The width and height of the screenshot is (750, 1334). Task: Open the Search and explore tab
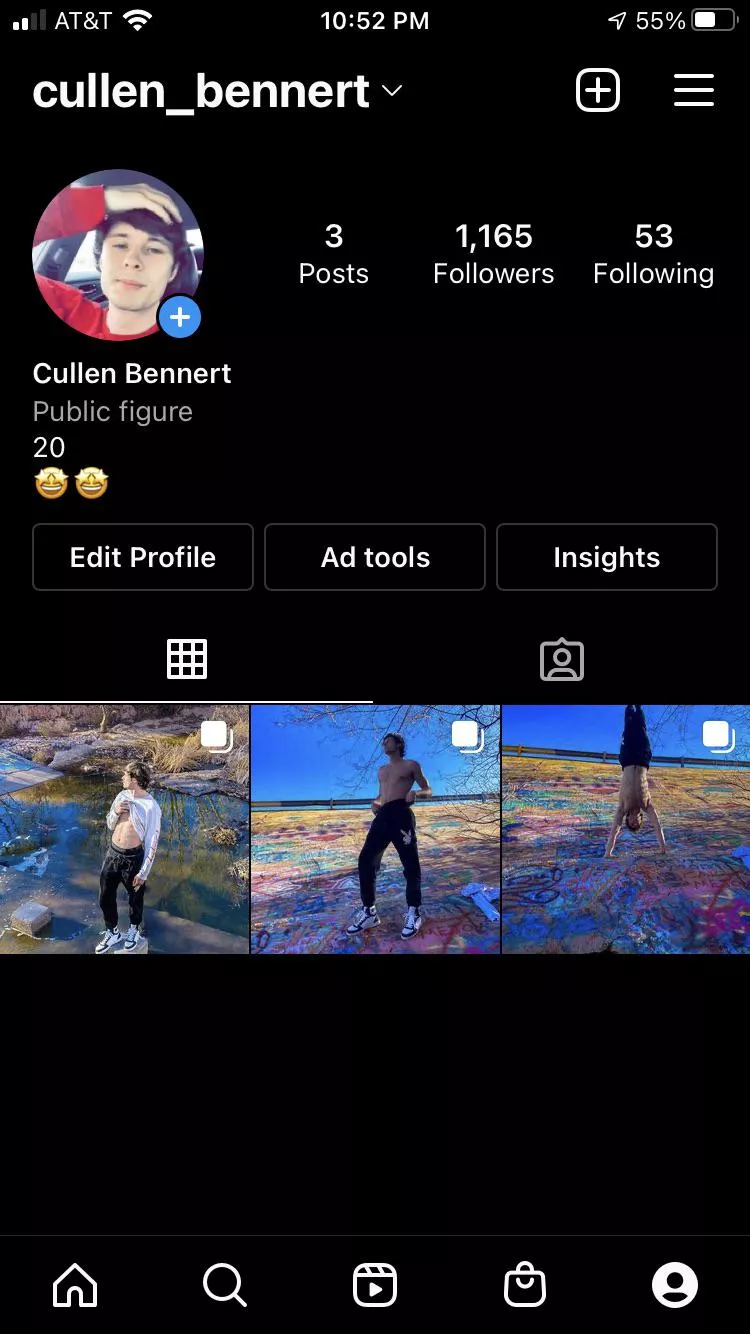pos(224,1285)
